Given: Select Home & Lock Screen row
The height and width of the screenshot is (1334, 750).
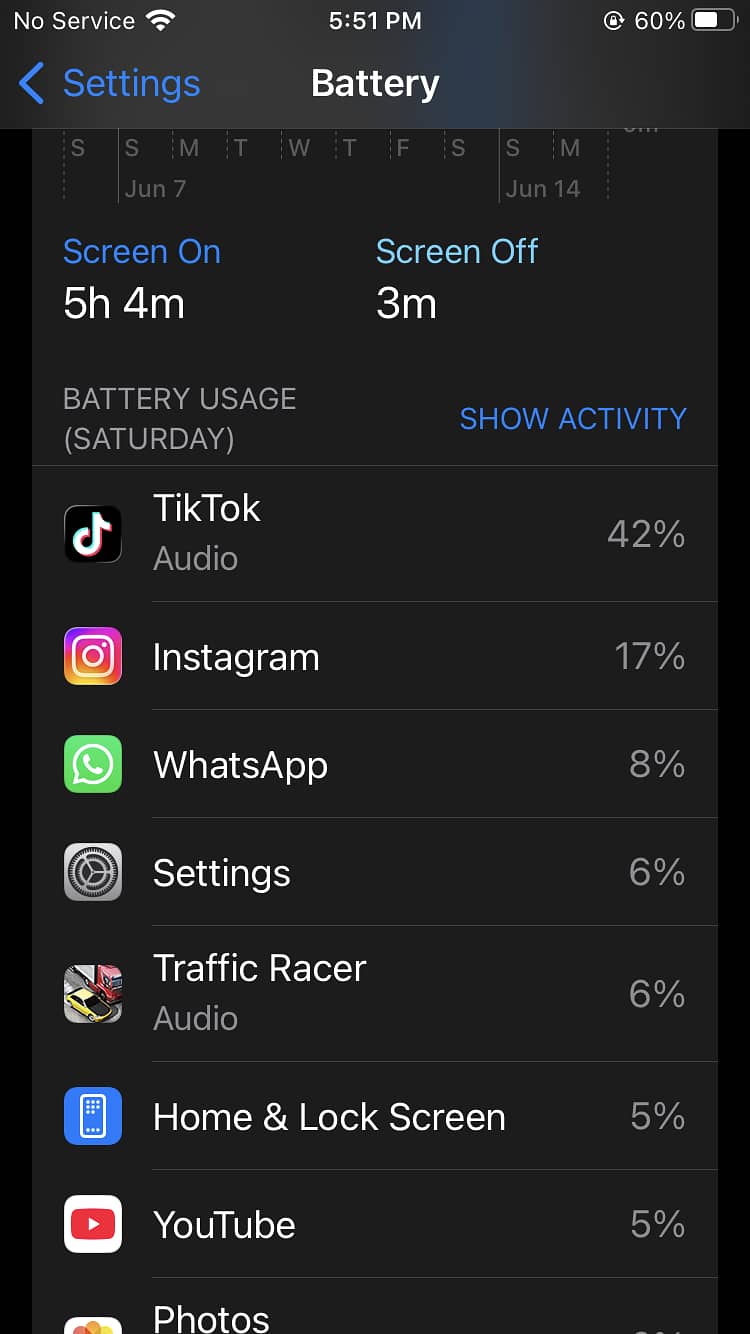Looking at the screenshot, I should point(375,1116).
